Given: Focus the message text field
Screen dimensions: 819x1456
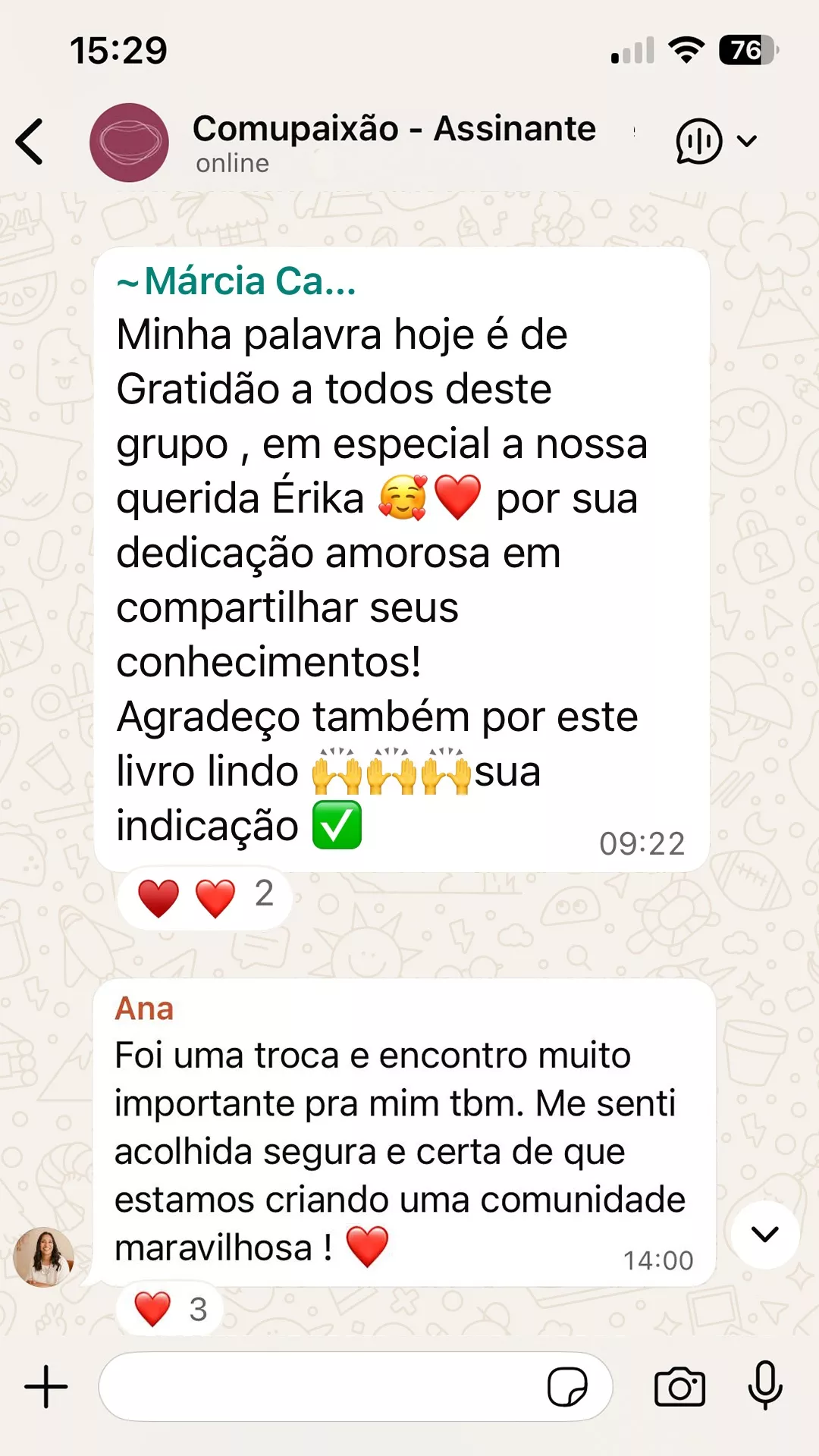Looking at the screenshot, I should click(x=318, y=1387).
